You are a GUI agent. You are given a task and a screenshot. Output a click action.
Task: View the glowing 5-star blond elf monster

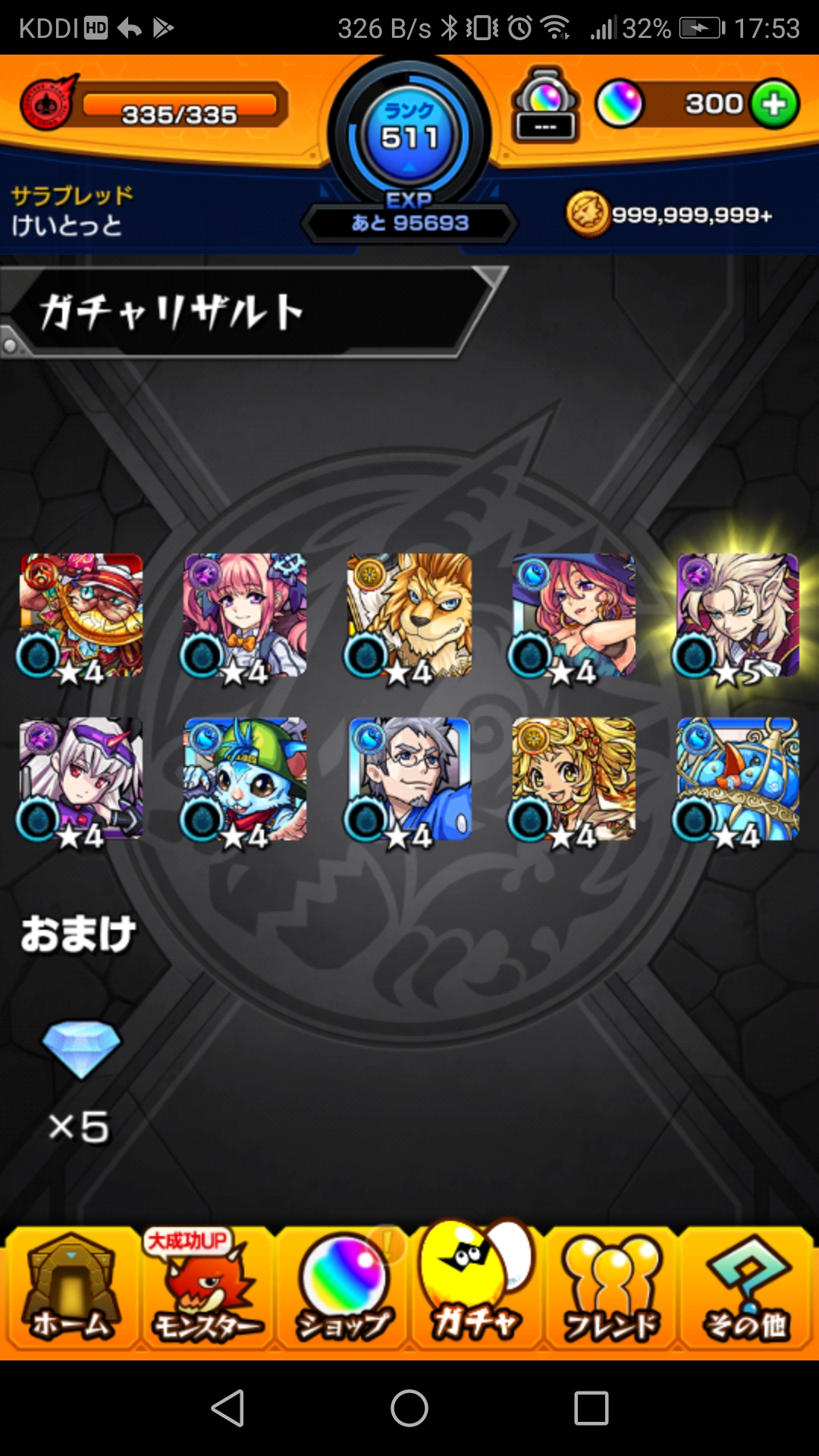tap(737, 615)
